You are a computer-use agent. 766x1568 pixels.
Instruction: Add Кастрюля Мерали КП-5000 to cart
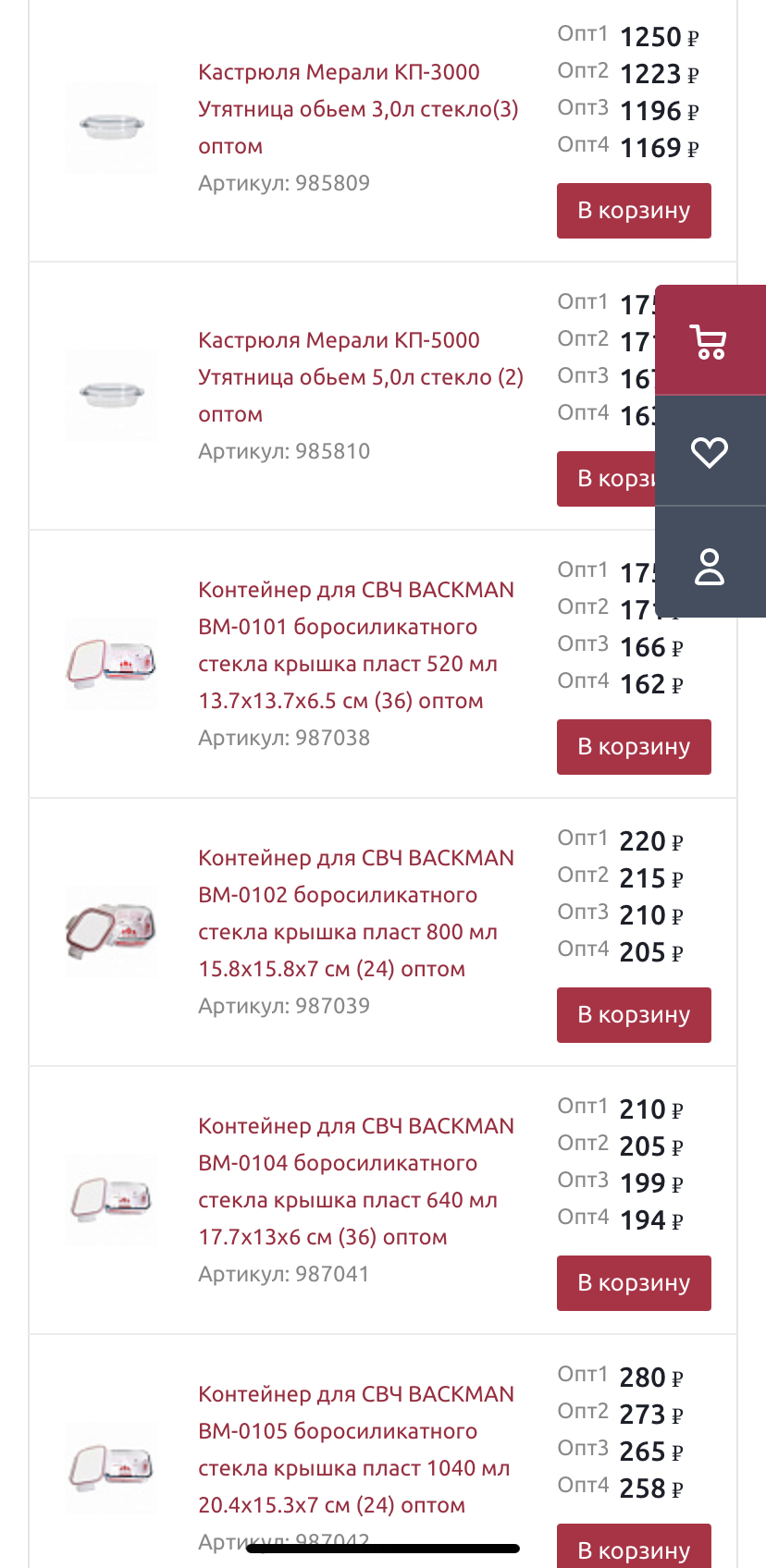pos(606,479)
